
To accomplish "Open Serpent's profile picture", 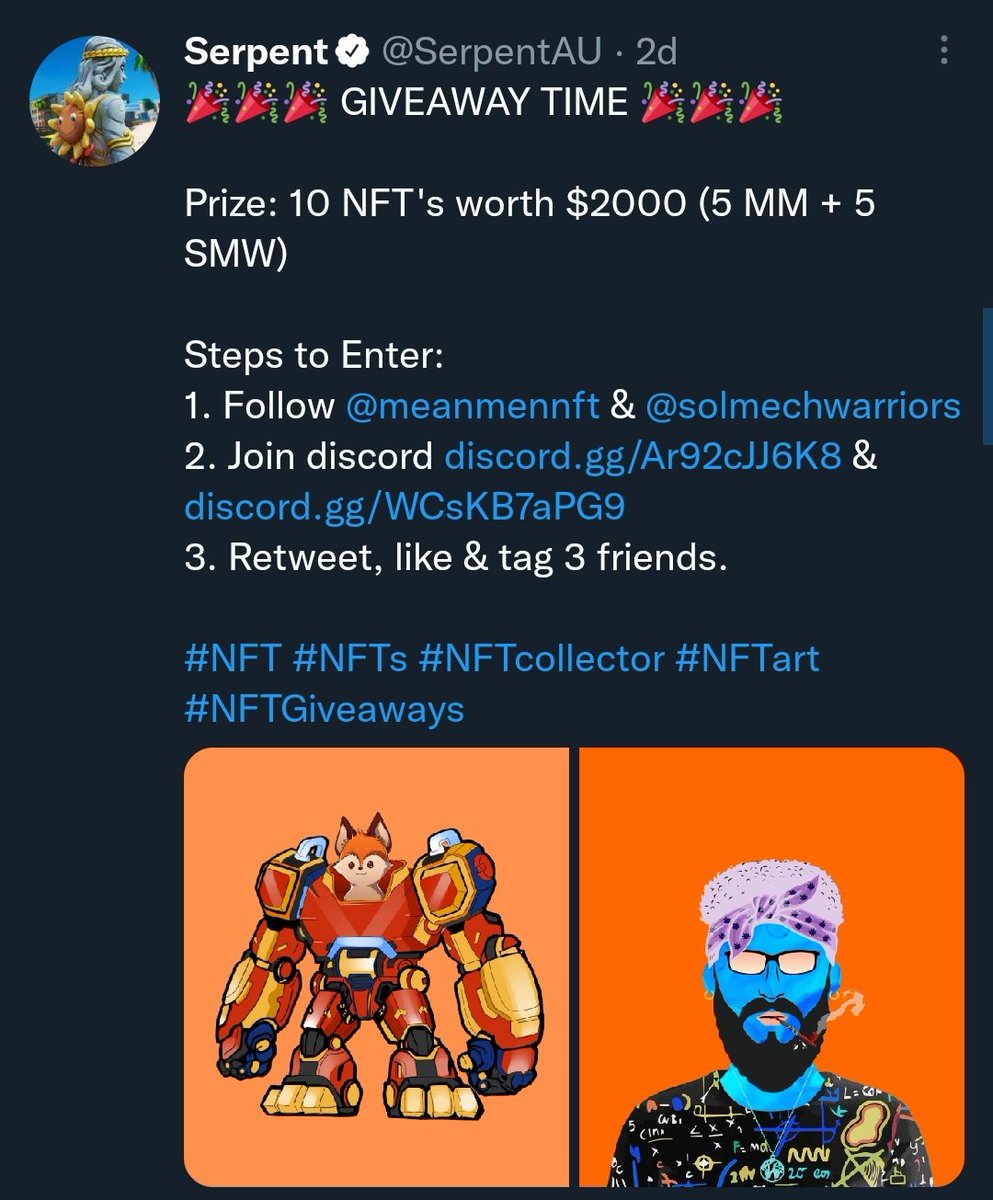I will pos(97,104).
